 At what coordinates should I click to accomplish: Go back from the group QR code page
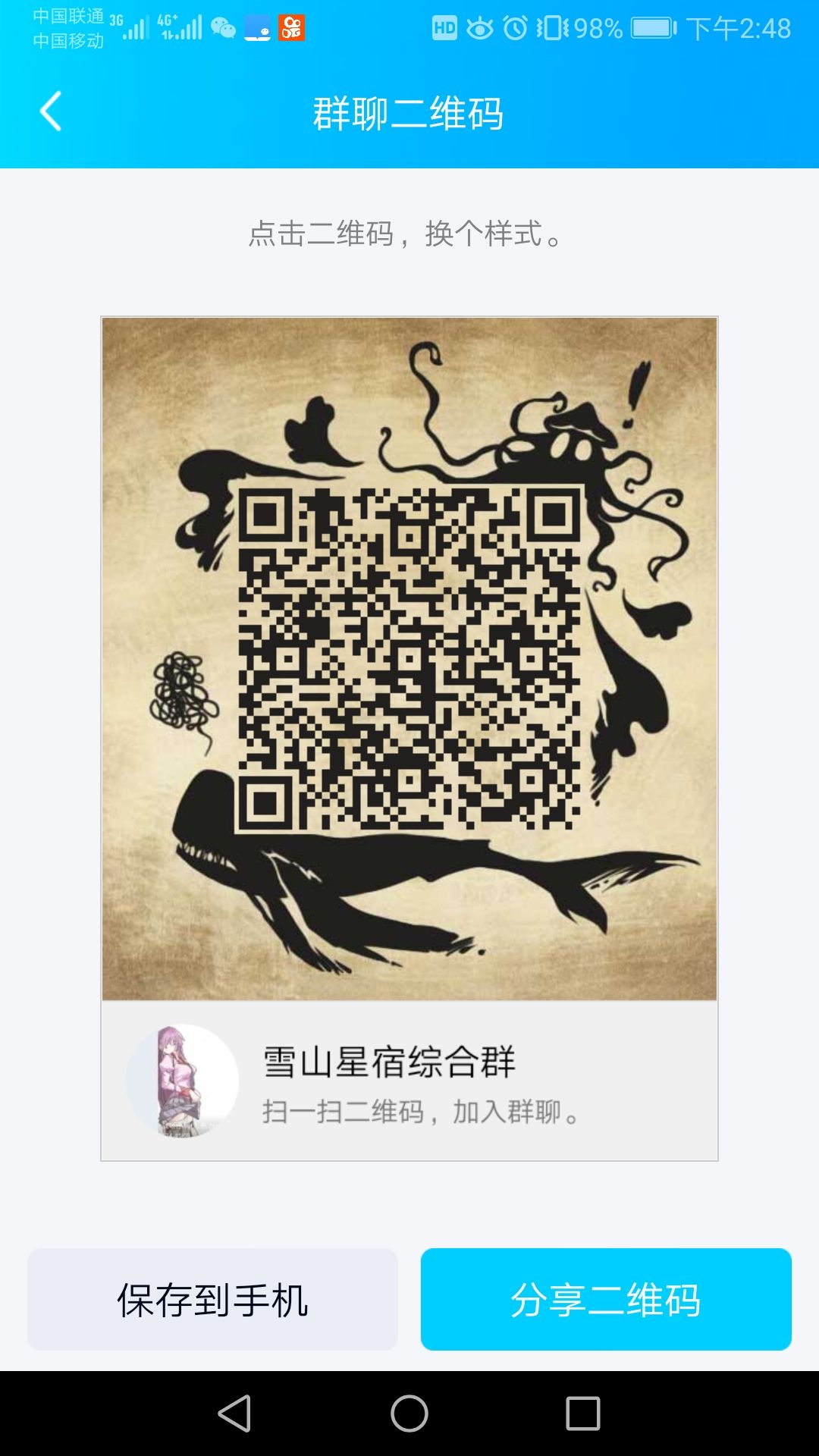point(51,112)
